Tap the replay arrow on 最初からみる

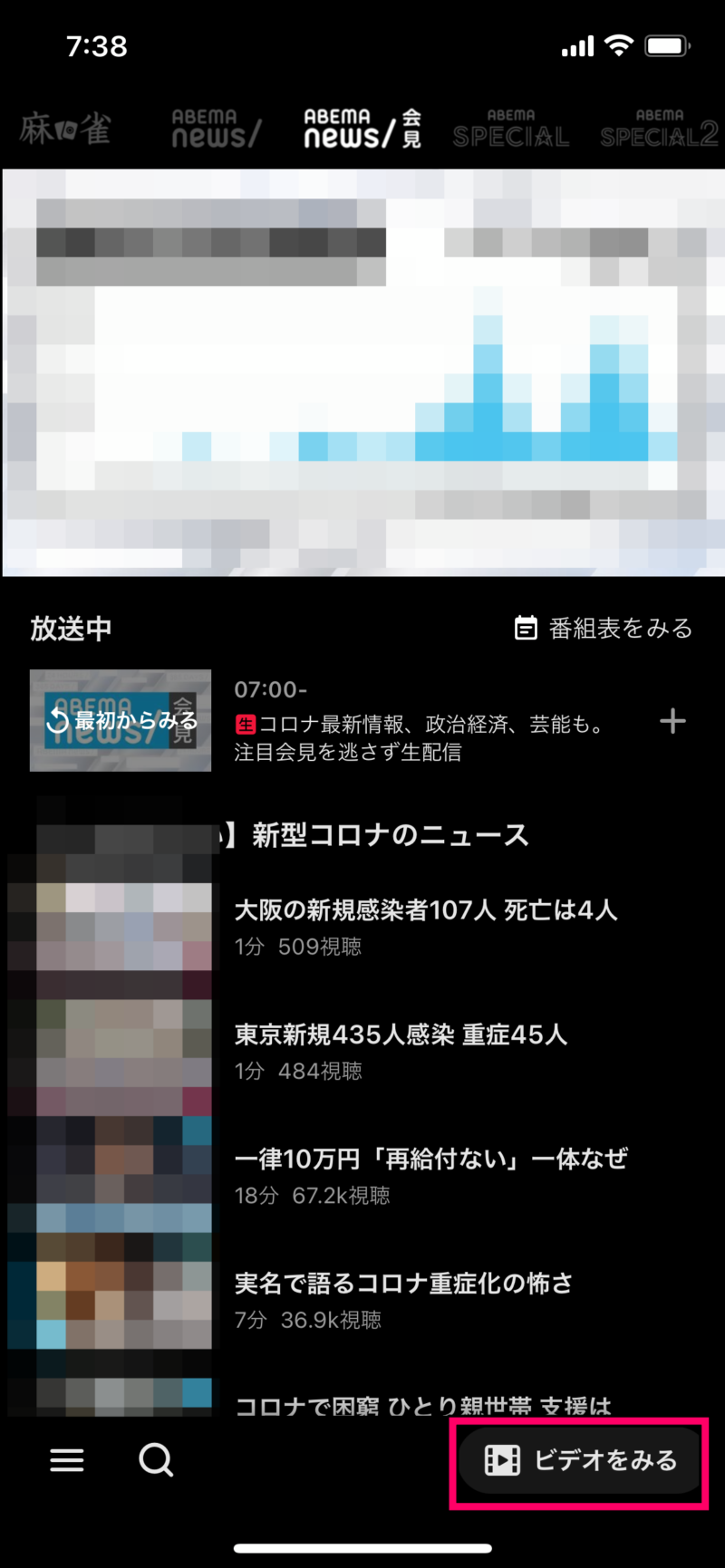(59, 721)
